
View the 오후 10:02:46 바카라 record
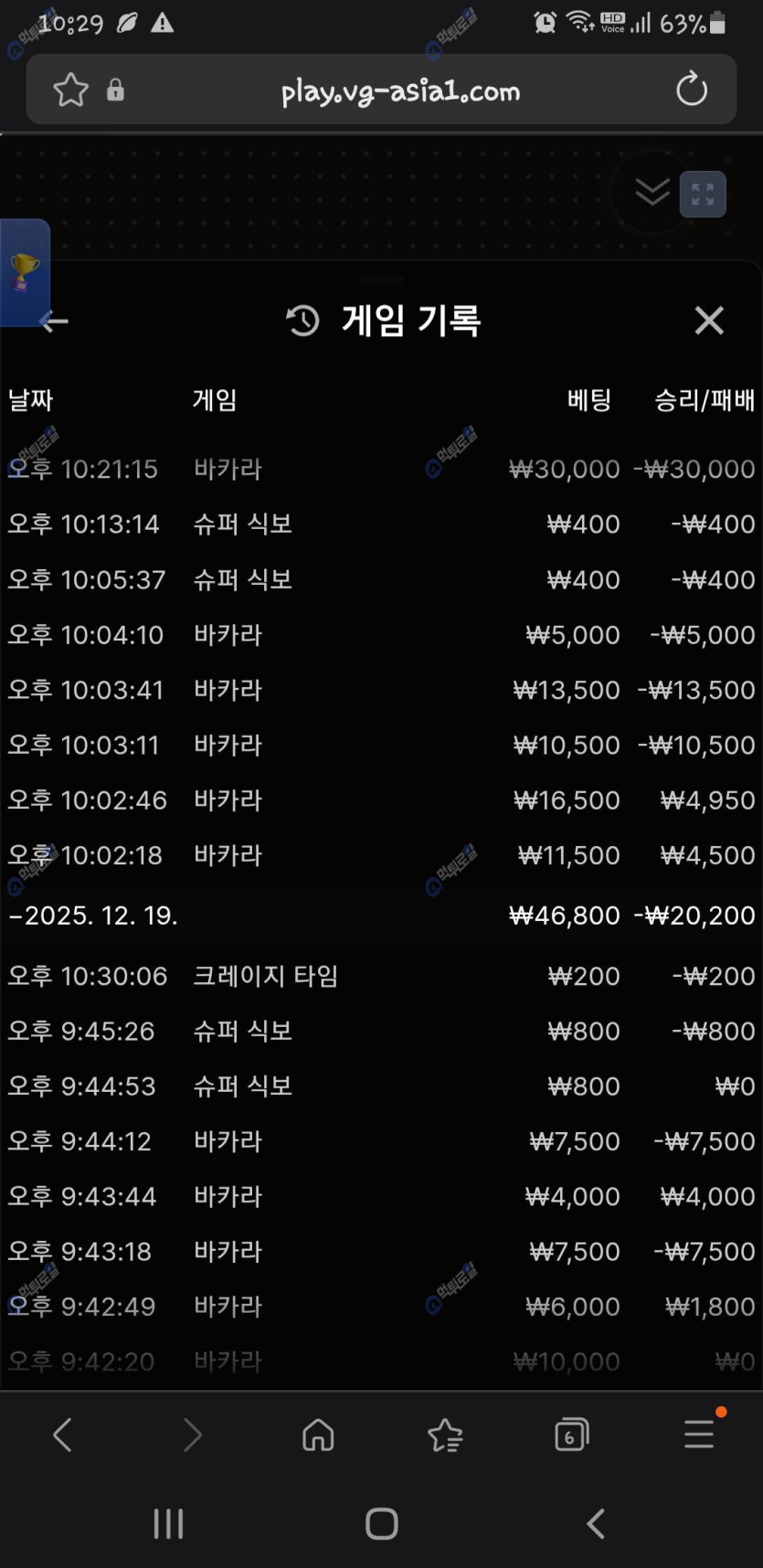[x=381, y=800]
